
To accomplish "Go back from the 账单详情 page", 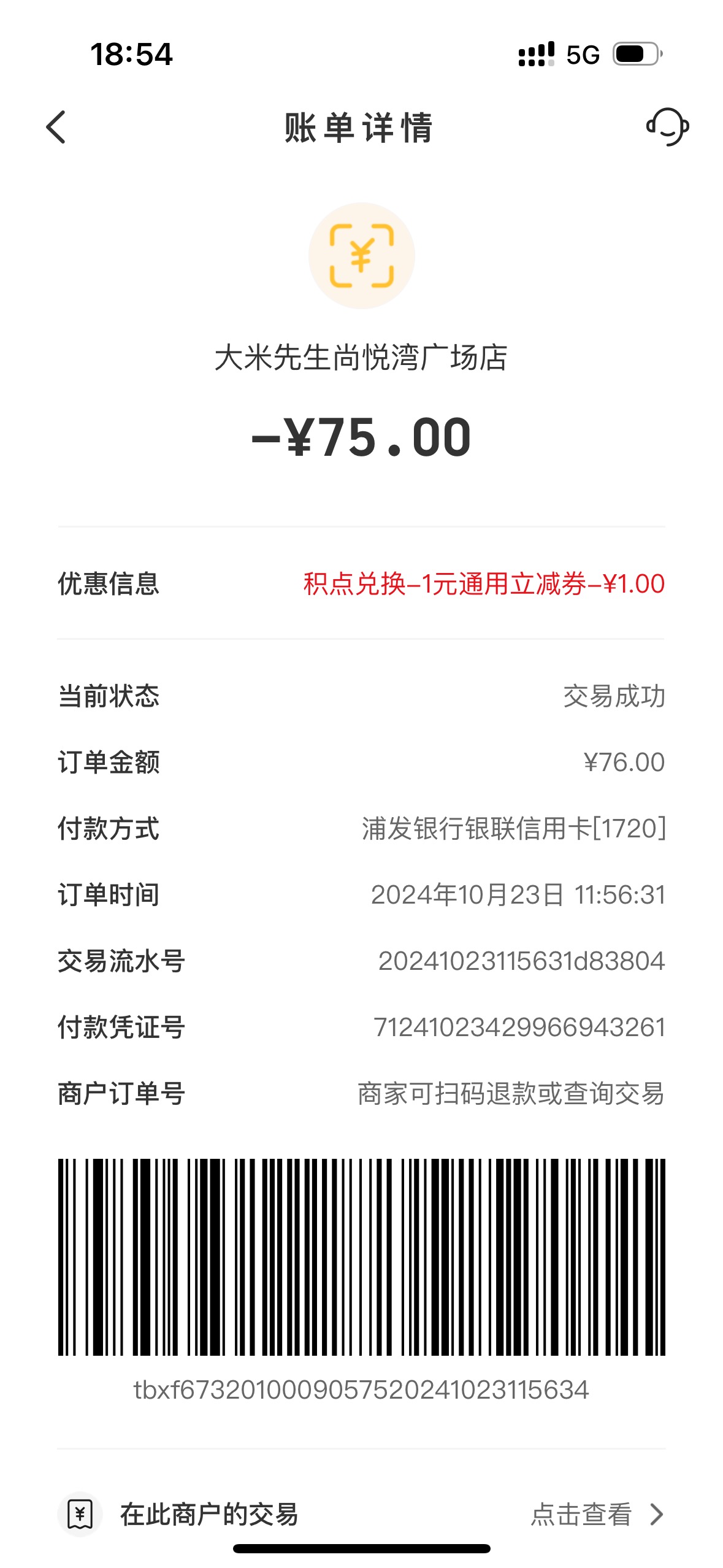I will pos(56,128).
